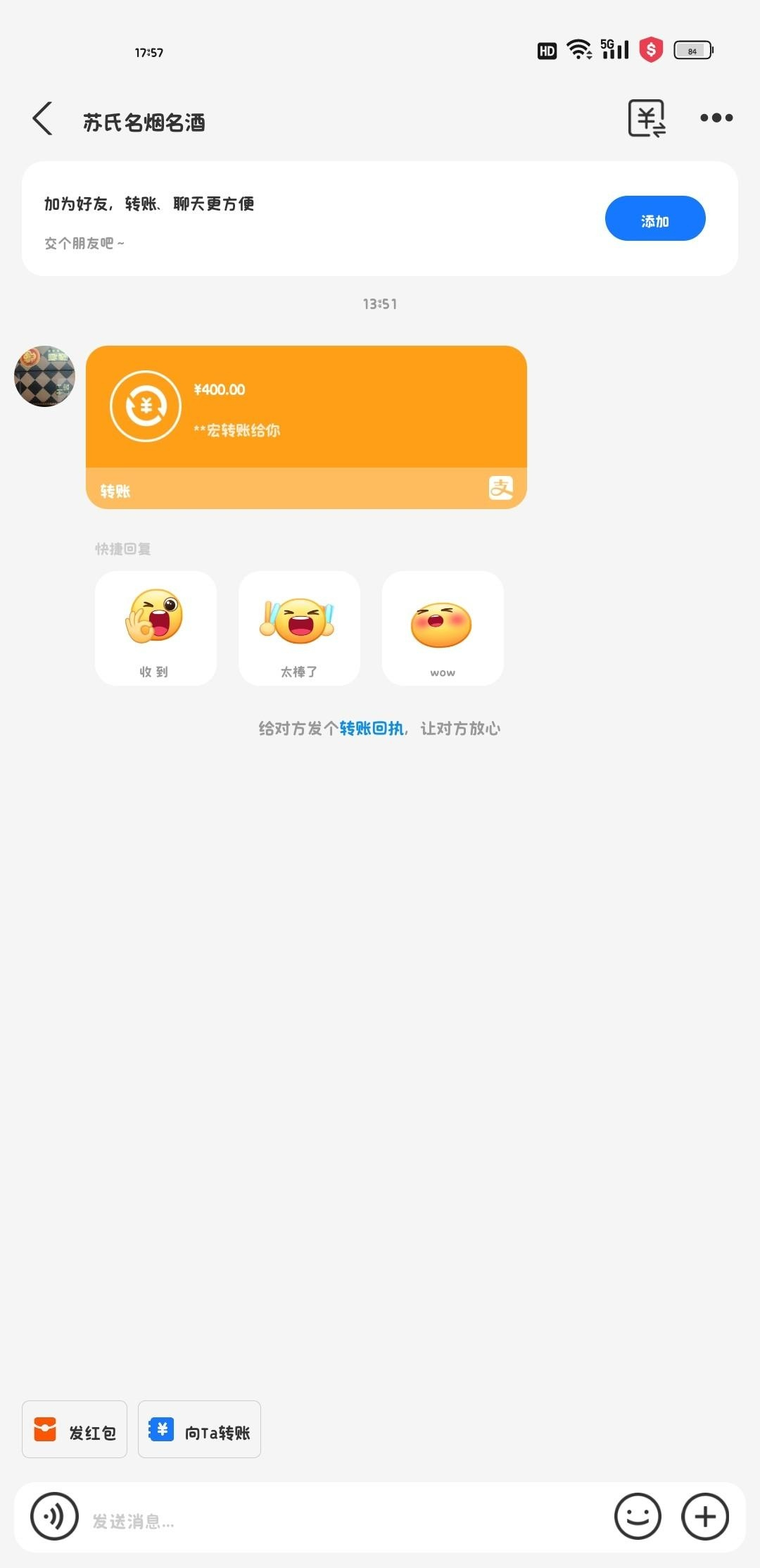The height and width of the screenshot is (1568, 760).
Task: Go back from the 苏氏名烟名酒 chat
Action: click(x=43, y=118)
